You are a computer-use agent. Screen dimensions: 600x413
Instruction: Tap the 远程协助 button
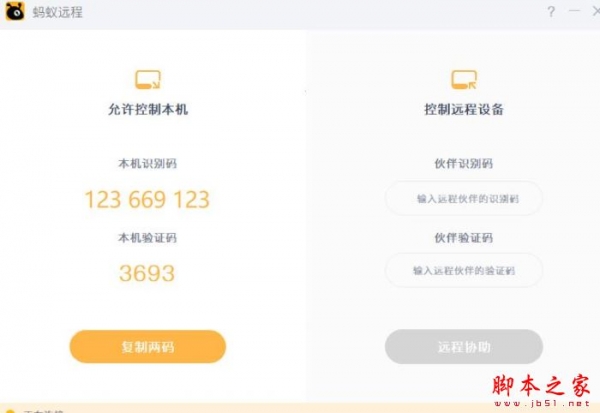pyautogui.click(x=463, y=347)
